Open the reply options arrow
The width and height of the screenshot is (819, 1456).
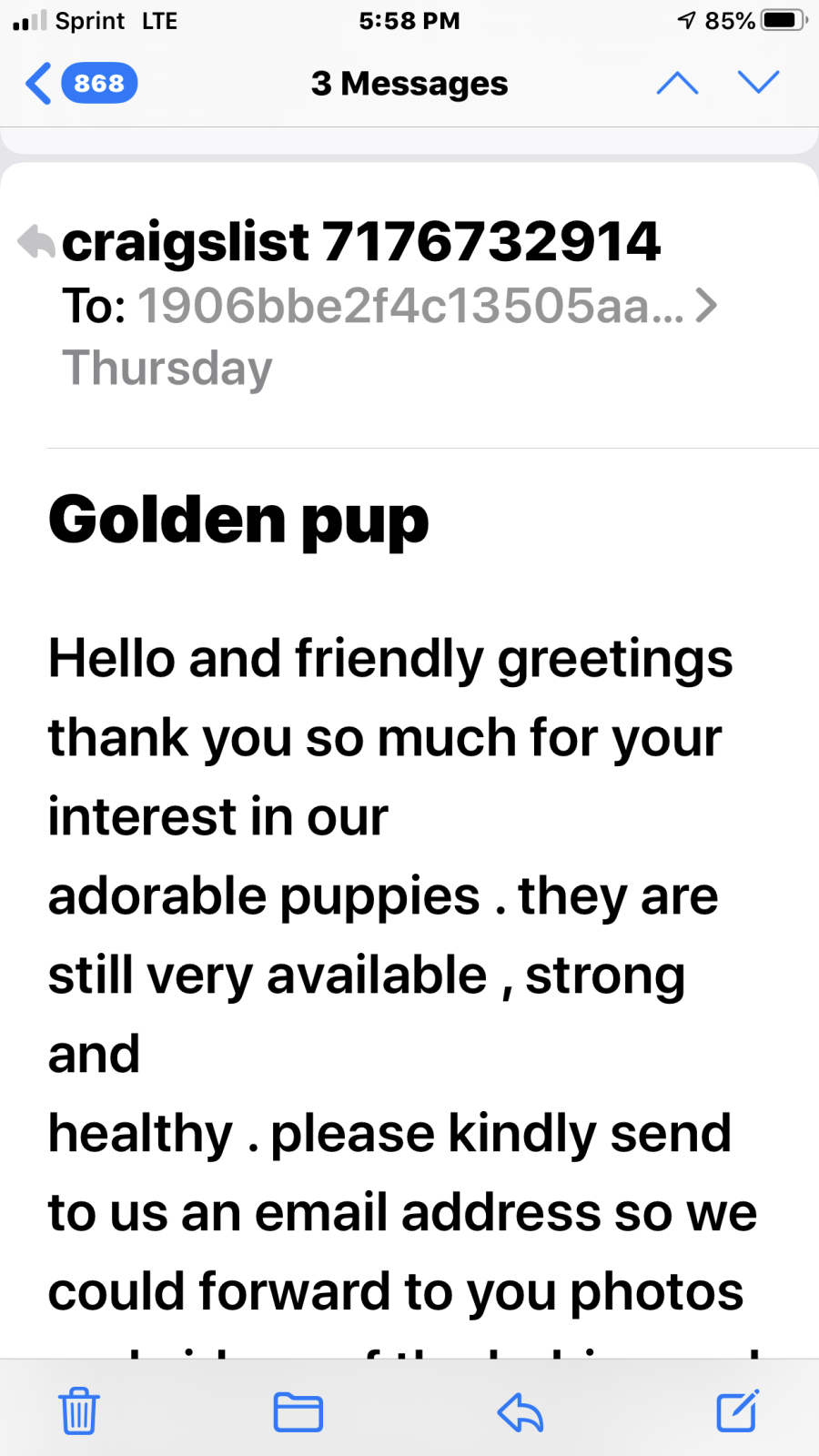point(520,1412)
